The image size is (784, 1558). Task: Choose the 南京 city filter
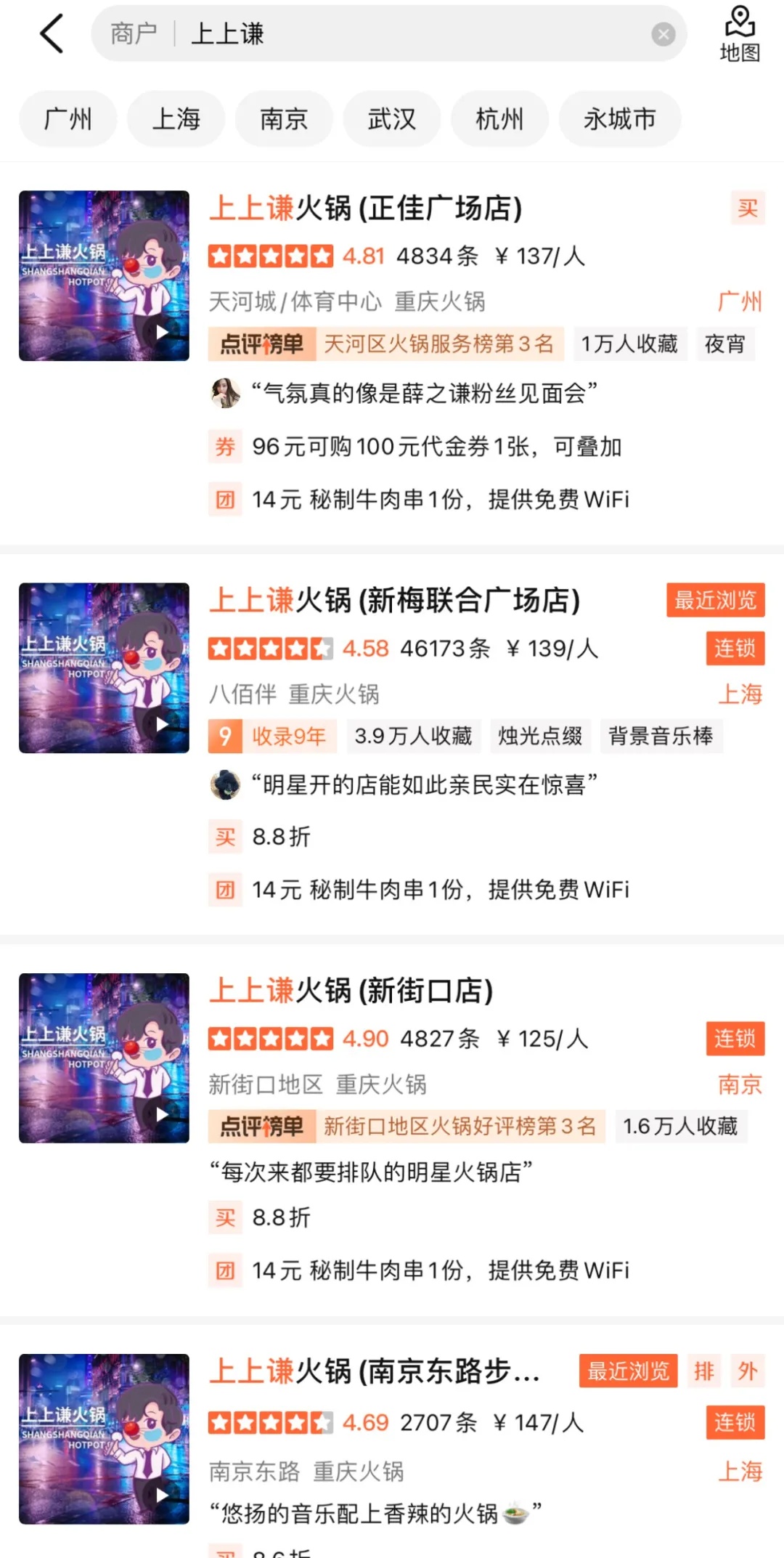point(284,119)
